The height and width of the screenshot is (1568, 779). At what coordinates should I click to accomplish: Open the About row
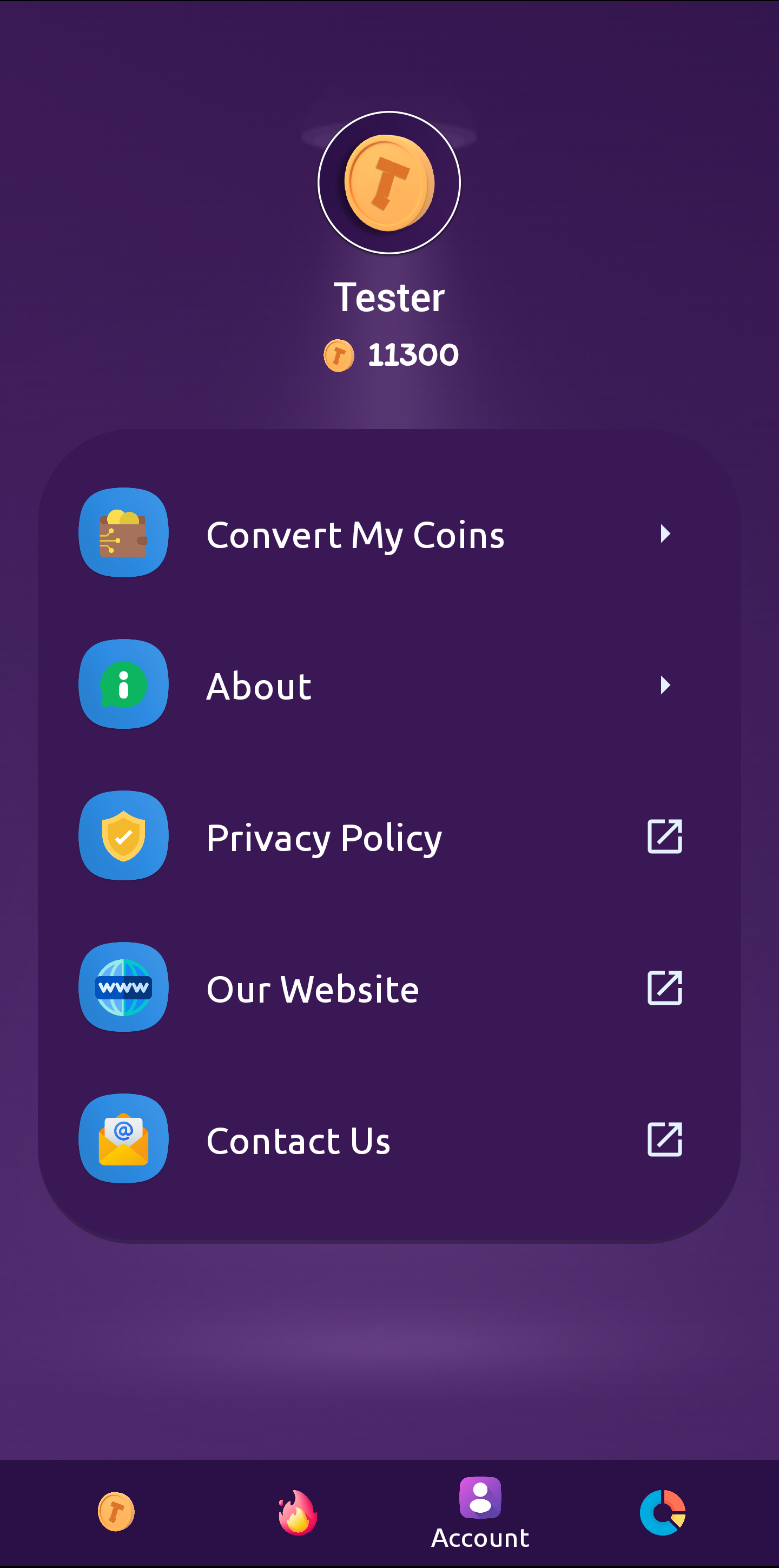[x=389, y=685]
